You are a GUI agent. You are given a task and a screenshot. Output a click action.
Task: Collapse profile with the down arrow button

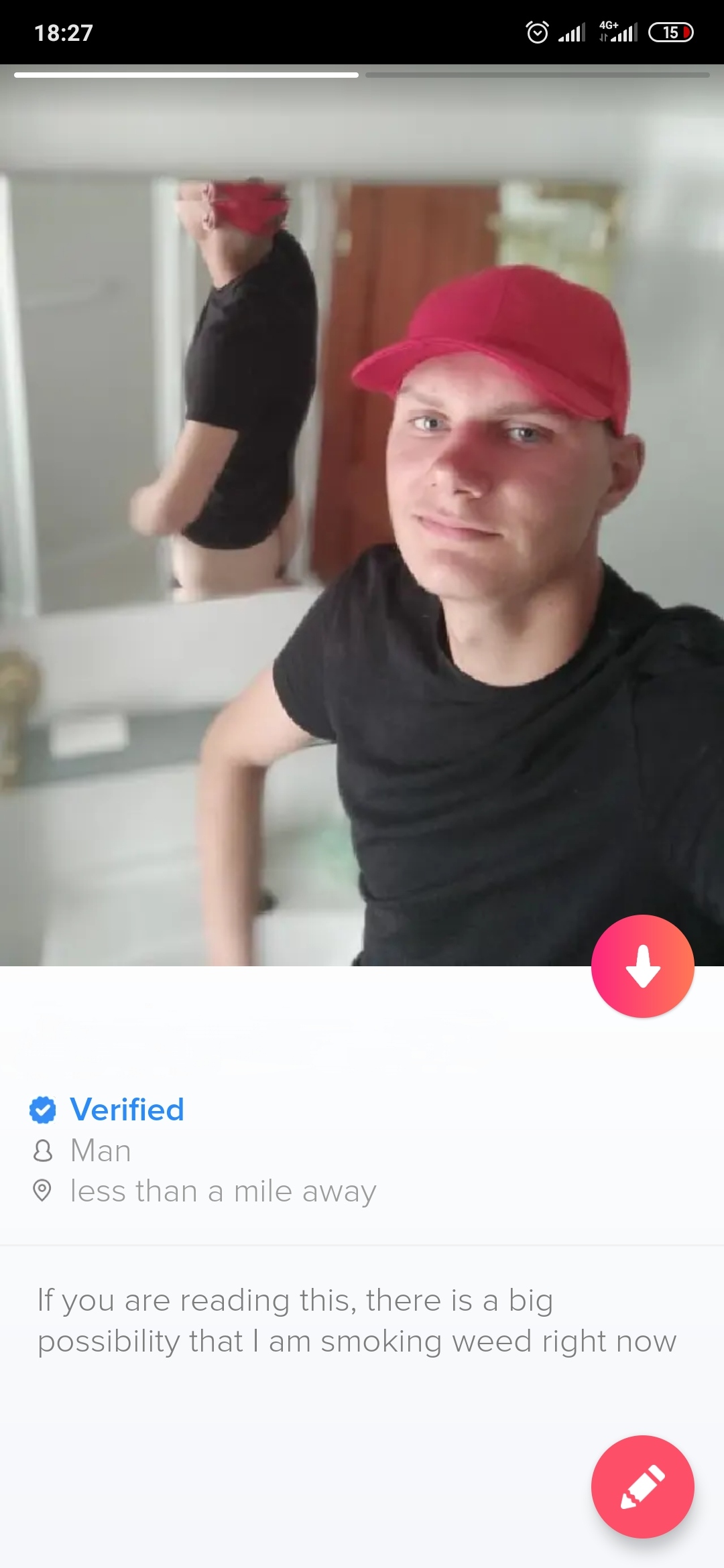pyautogui.click(x=642, y=966)
